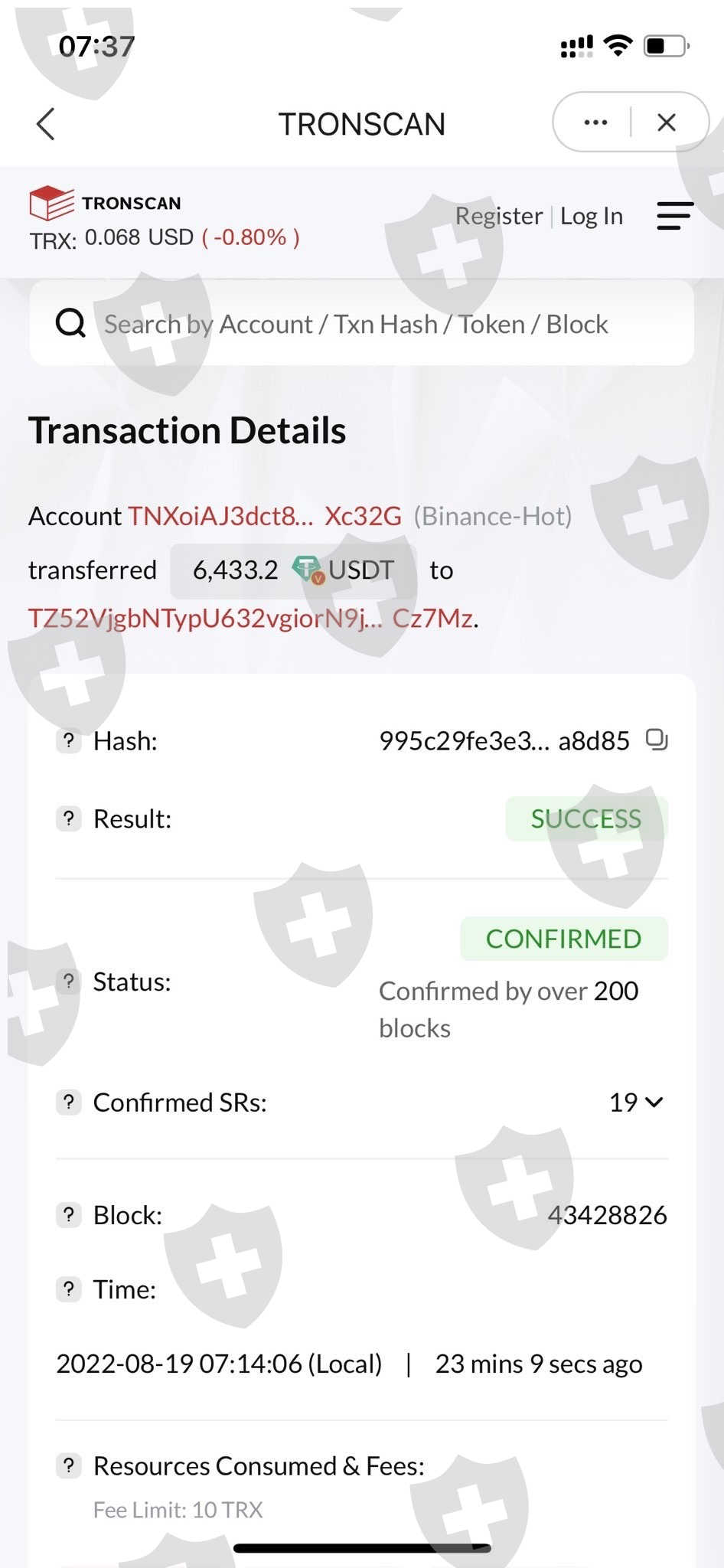Copy the transaction hash
This screenshot has height=1568, width=724.
[x=657, y=740]
